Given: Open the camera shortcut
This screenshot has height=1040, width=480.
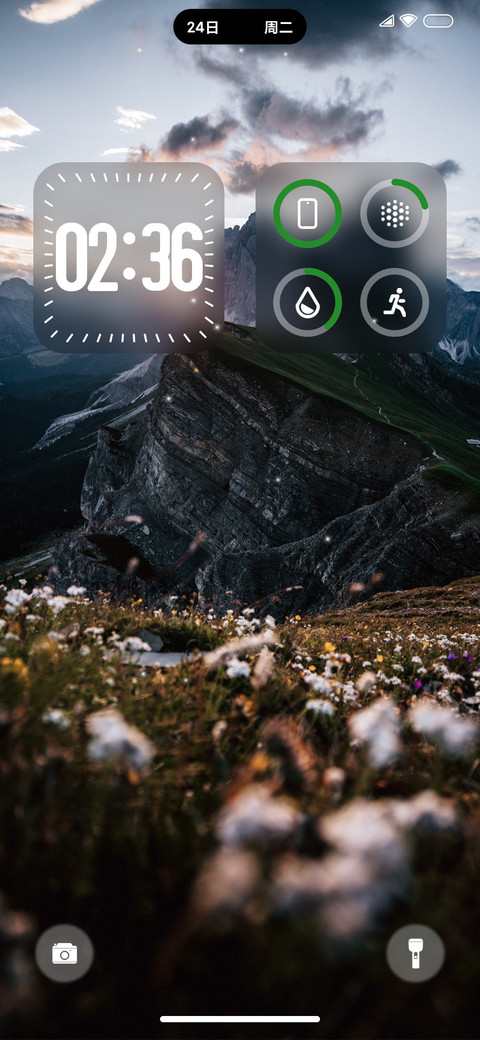Looking at the screenshot, I should point(64,953).
